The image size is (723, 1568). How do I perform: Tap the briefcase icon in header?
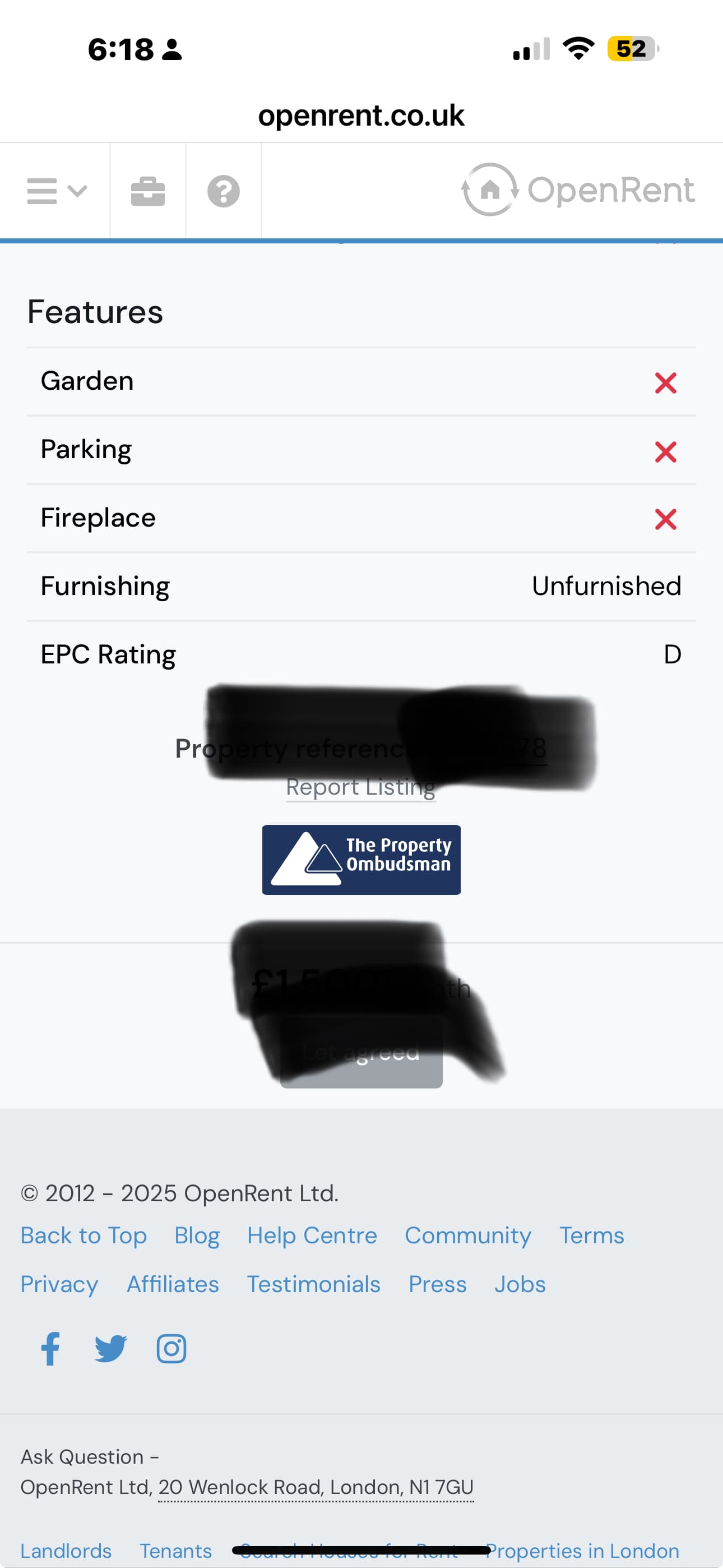click(x=148, y=191)
